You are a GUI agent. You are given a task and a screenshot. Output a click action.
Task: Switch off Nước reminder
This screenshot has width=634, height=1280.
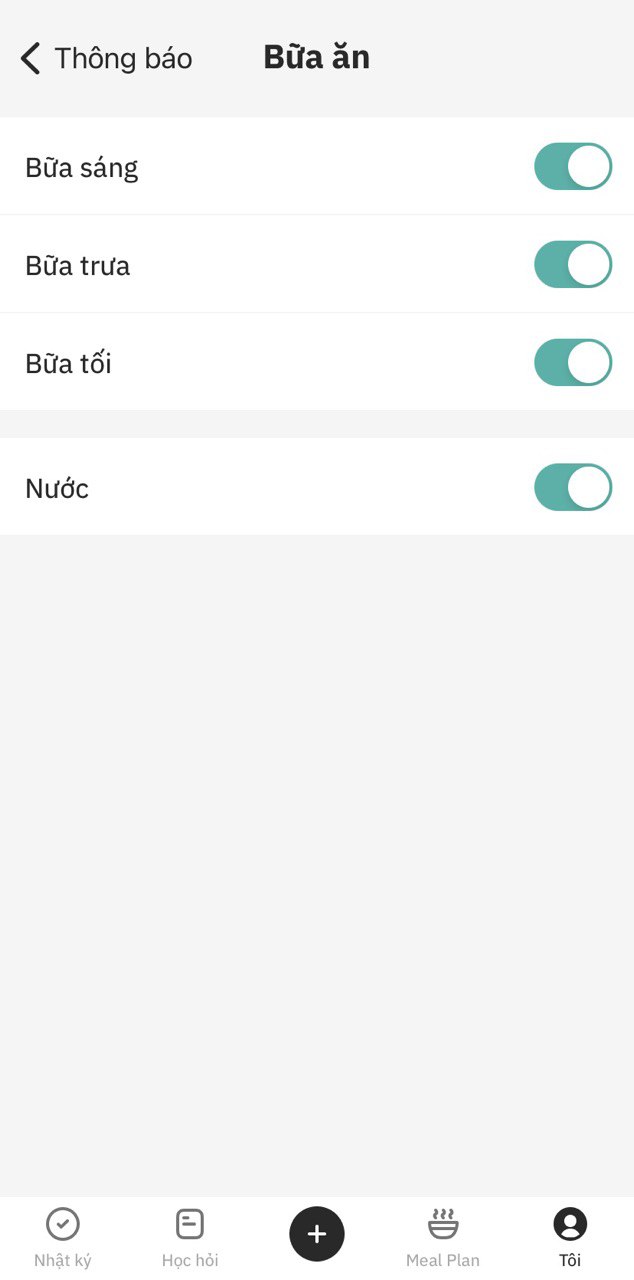pyautogui.click(x=572, y=488)
